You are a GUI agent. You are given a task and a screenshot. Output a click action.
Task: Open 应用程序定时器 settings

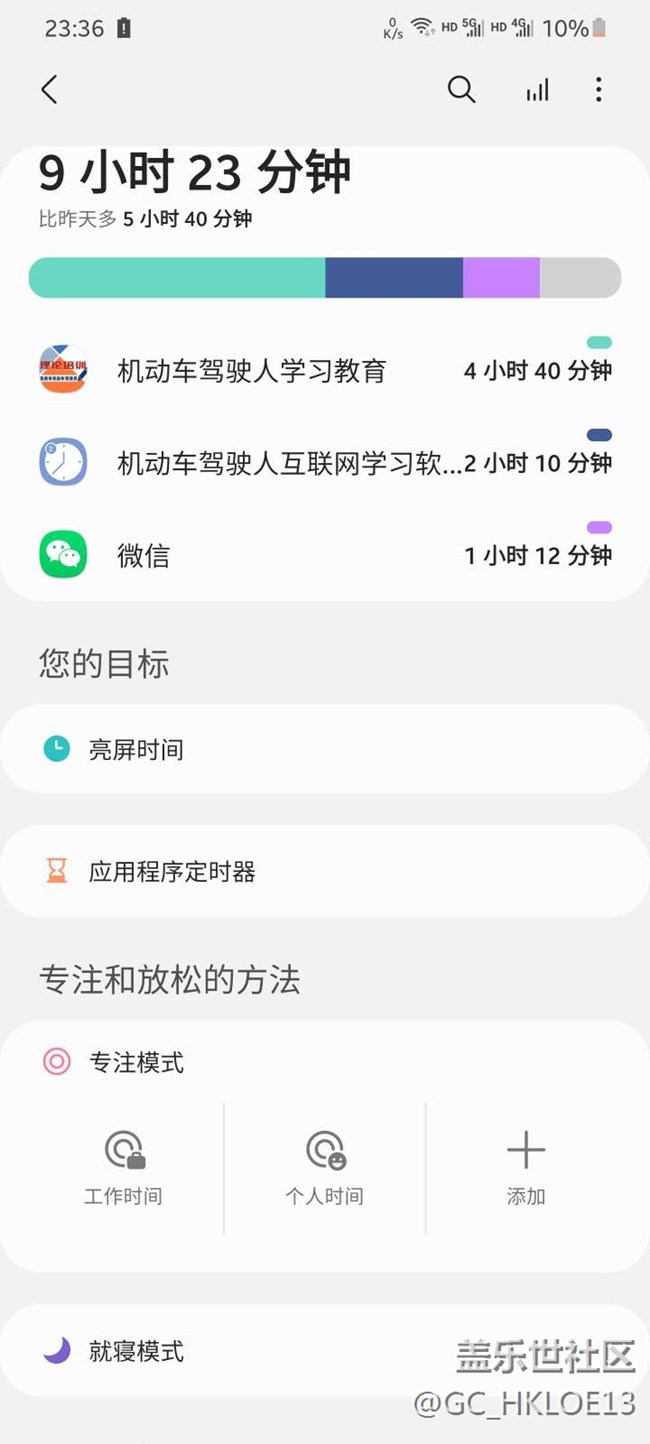click(x=325, y=871)
